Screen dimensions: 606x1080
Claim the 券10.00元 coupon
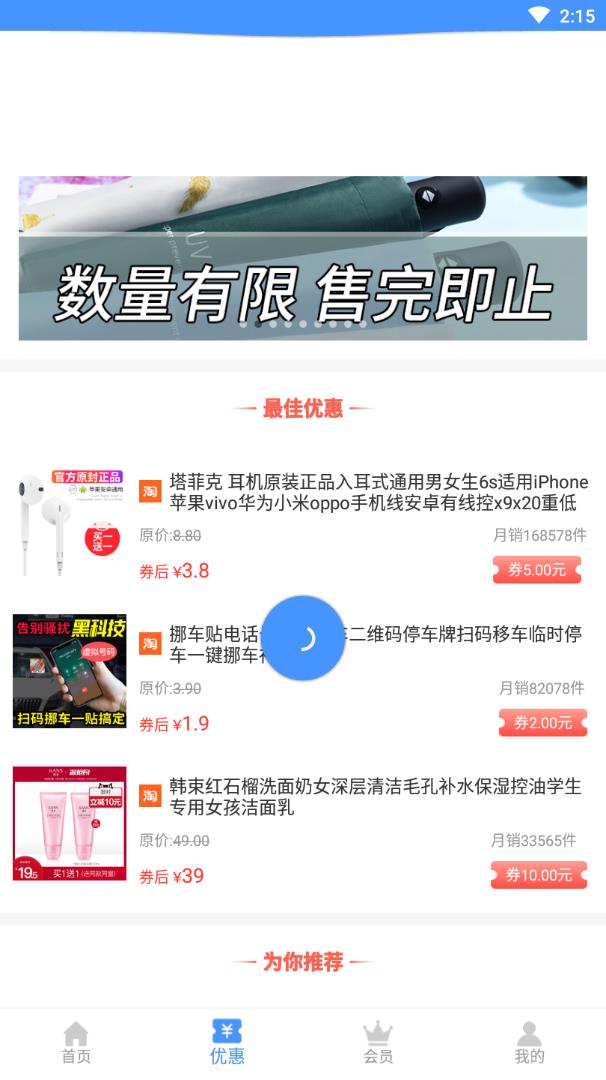coord(538,875)
